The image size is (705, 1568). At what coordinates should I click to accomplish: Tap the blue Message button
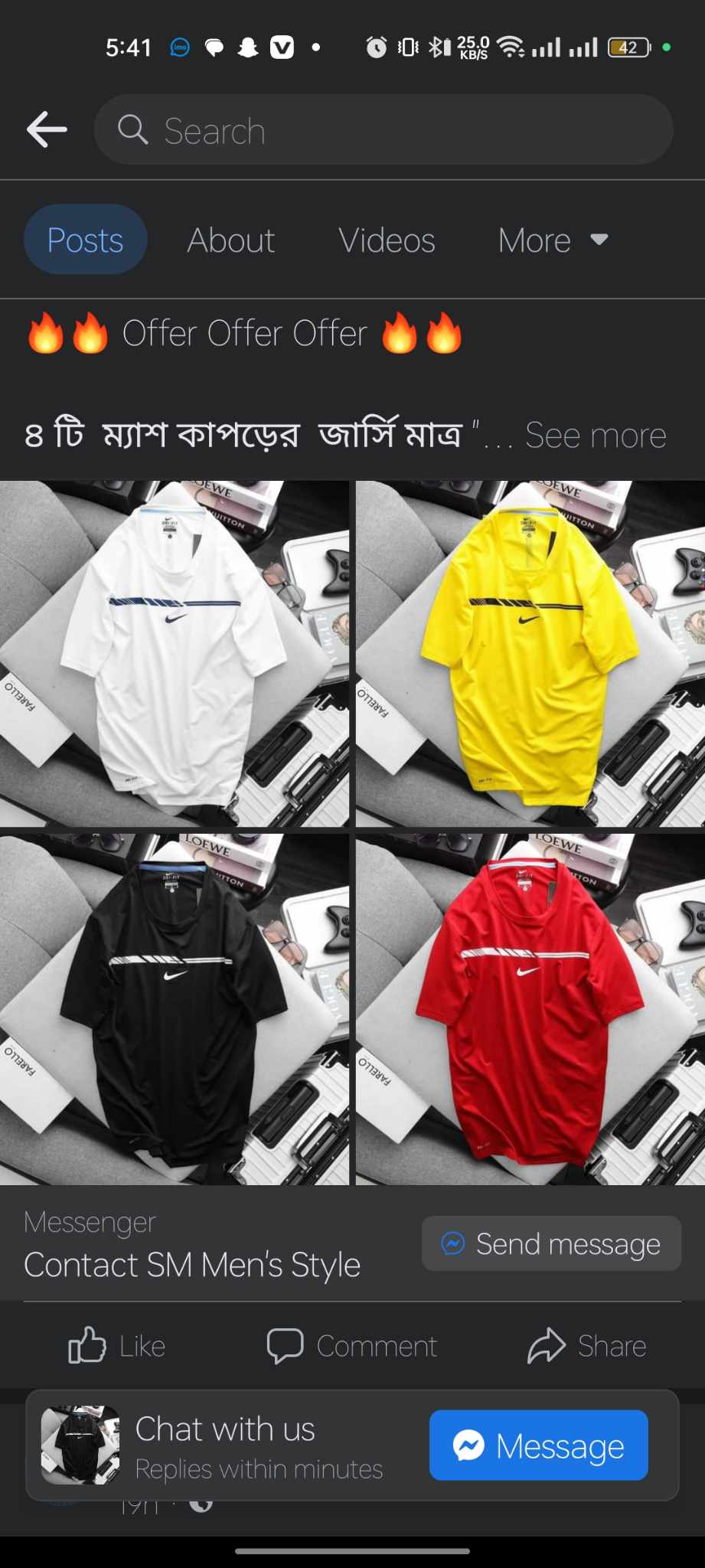(x=539, y=1445)
